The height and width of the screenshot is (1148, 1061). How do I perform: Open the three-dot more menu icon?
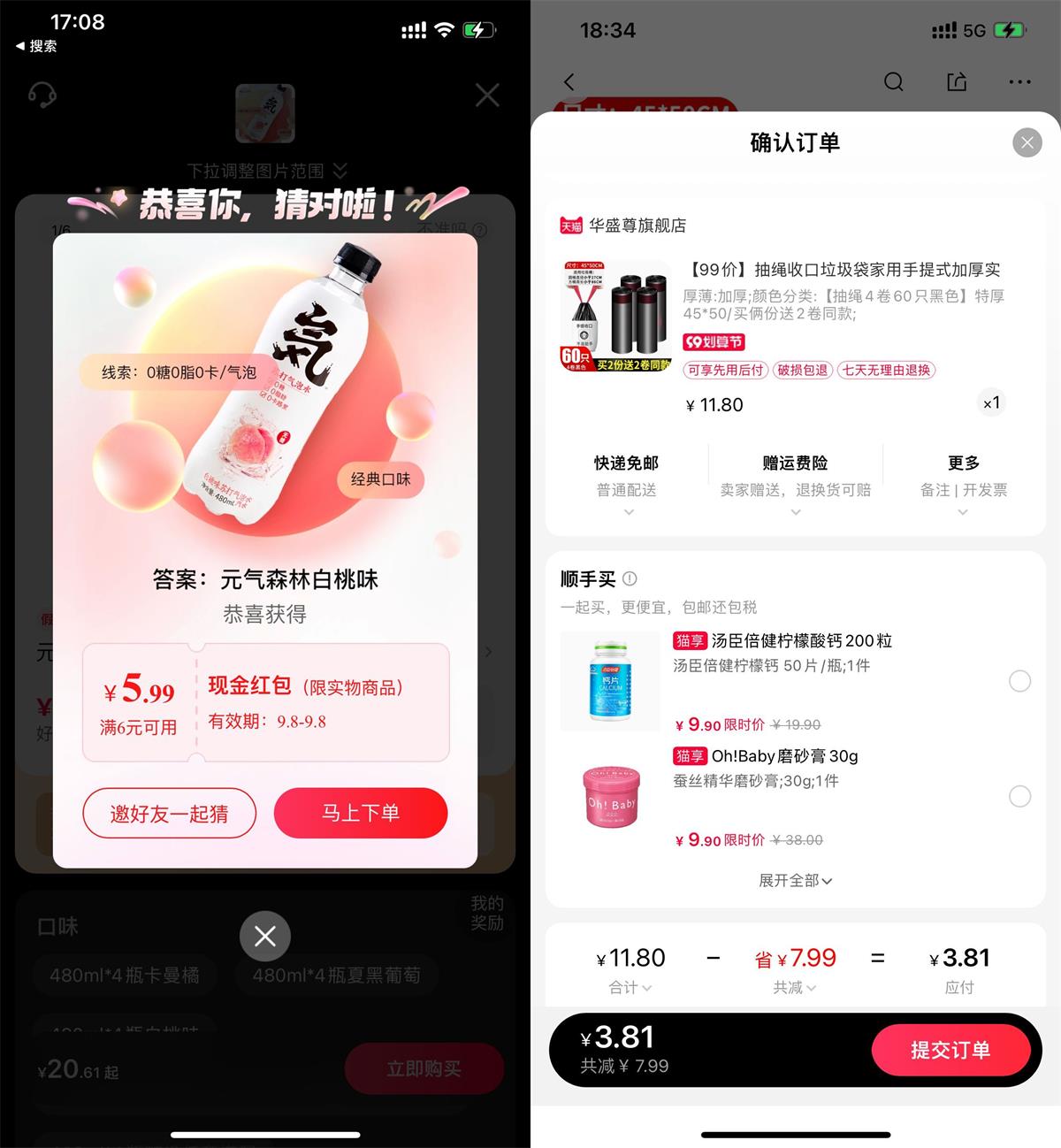click(x=1019, y=81)
